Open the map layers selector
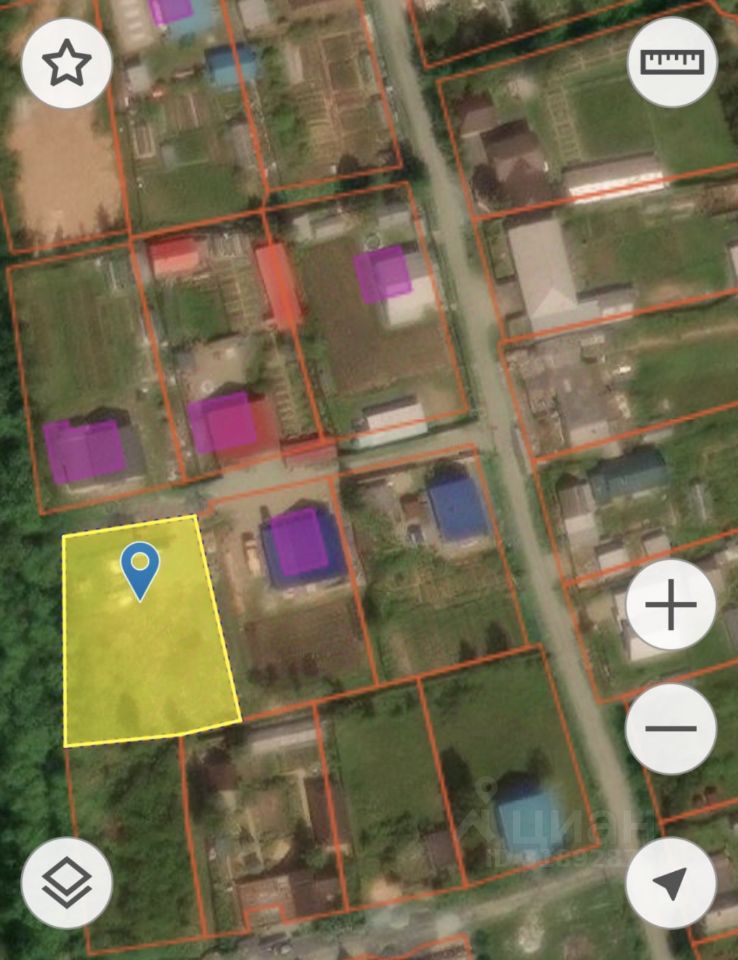738x960 pixels. [x=66, y=882]
